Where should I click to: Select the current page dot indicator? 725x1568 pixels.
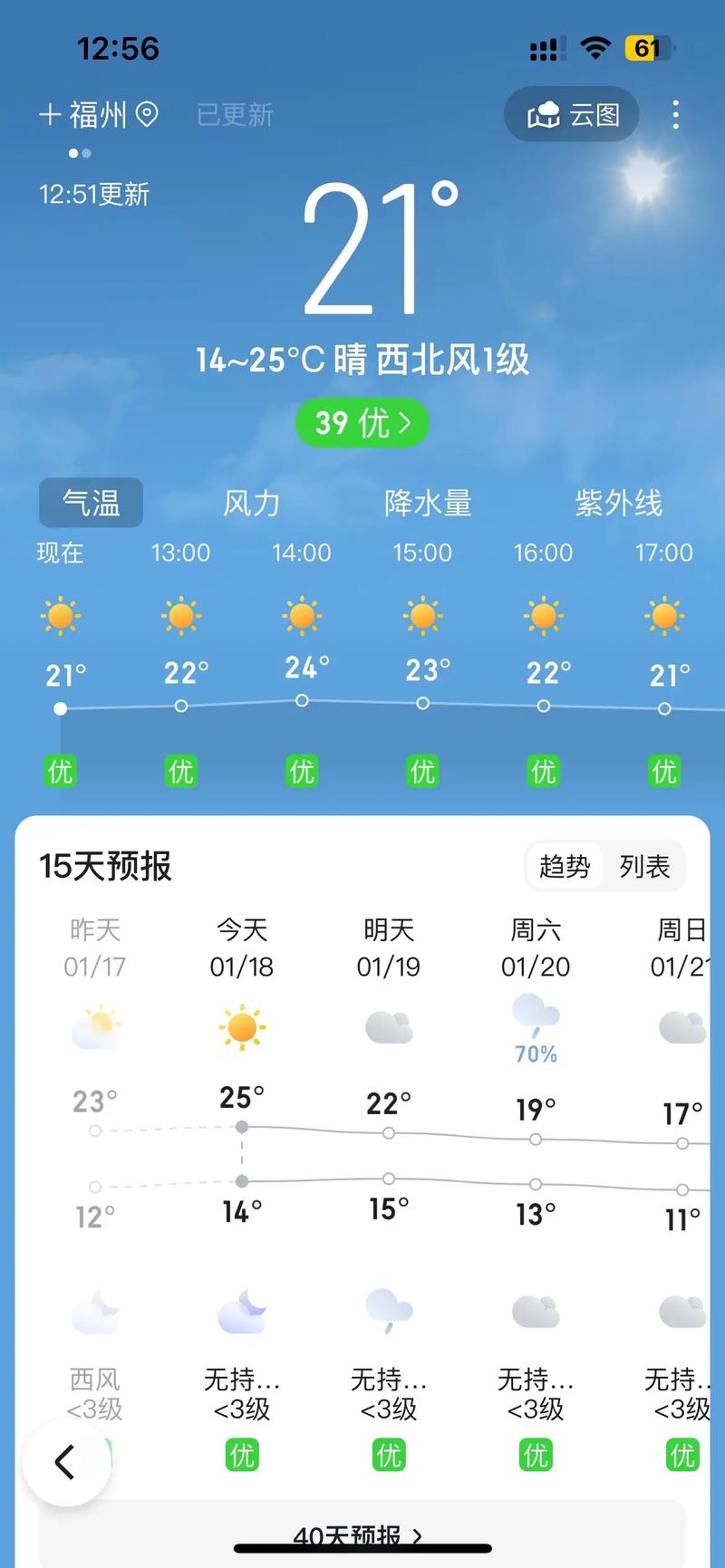click(71, 153)
